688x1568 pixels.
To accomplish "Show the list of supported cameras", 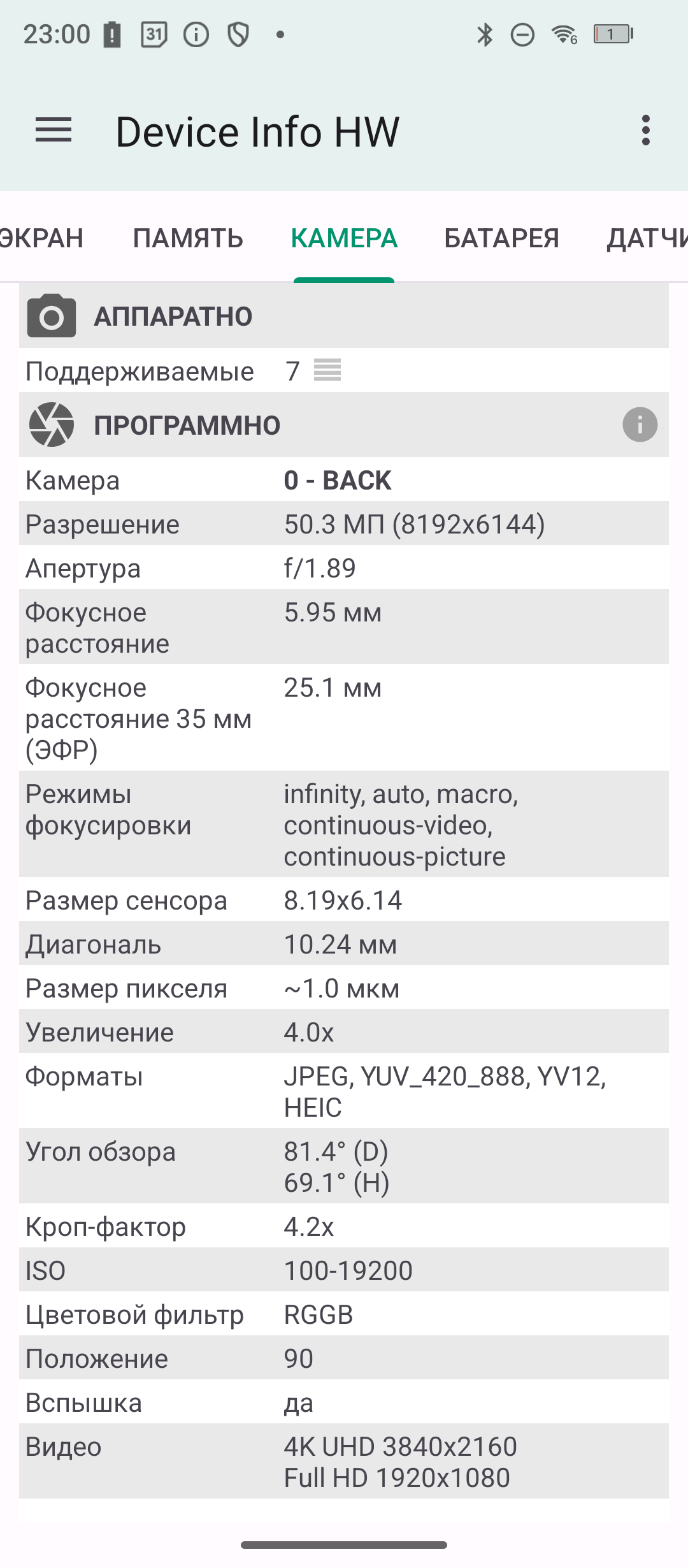I will (327, 370).
